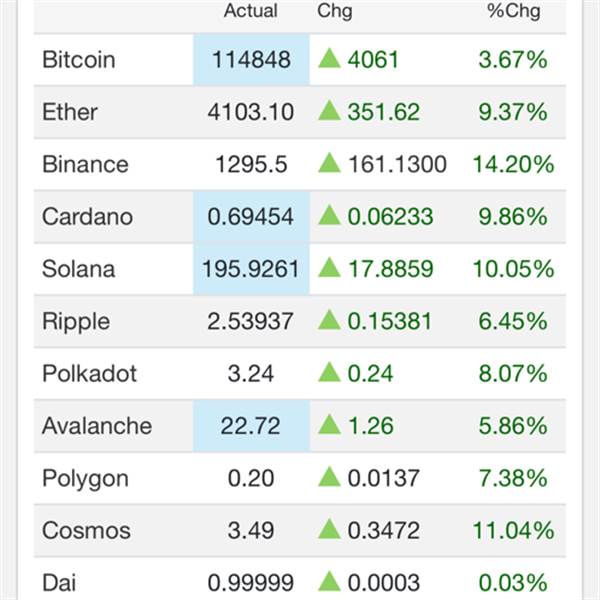Open the Cosmos row
The width and height of the screenshot is (600, 600).
coord(300,531)
